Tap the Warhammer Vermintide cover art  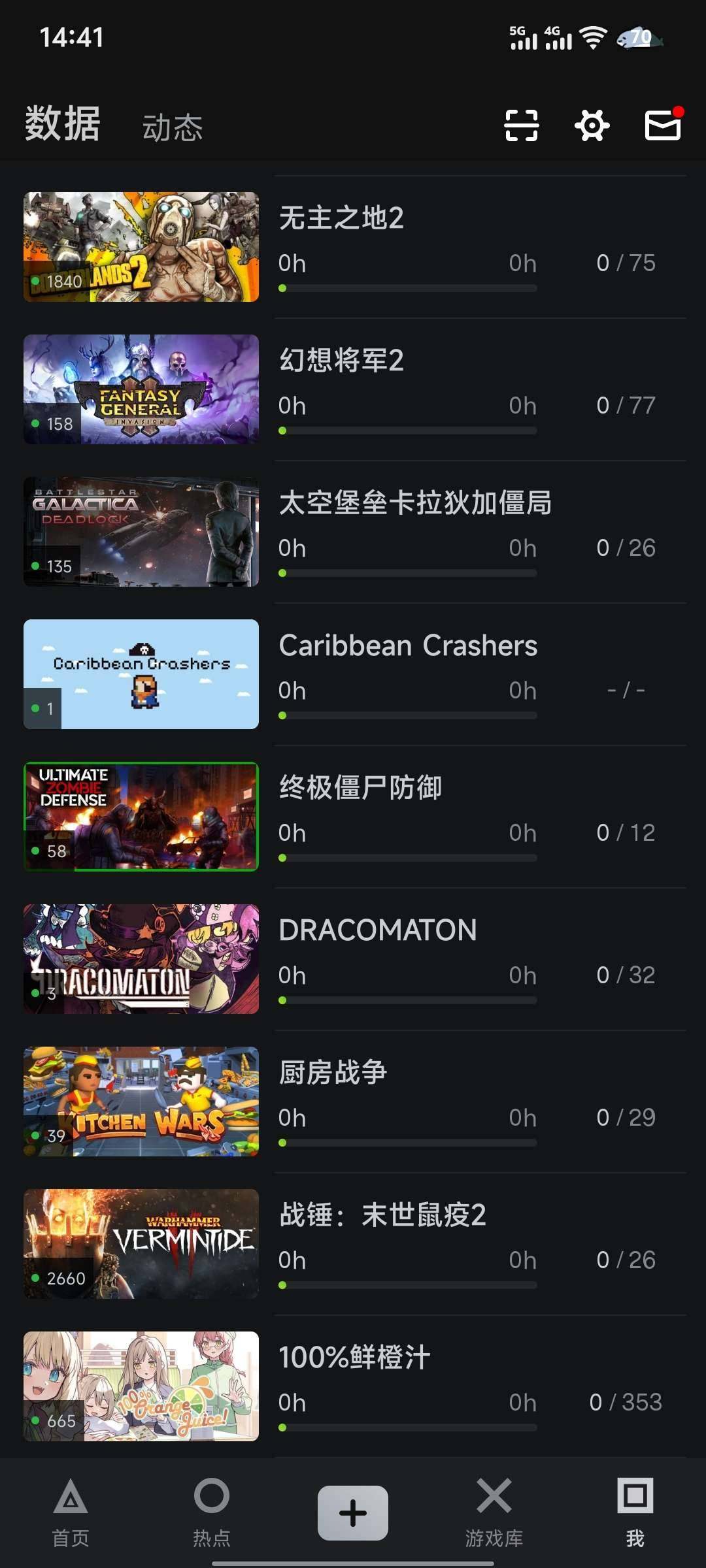141,1243
